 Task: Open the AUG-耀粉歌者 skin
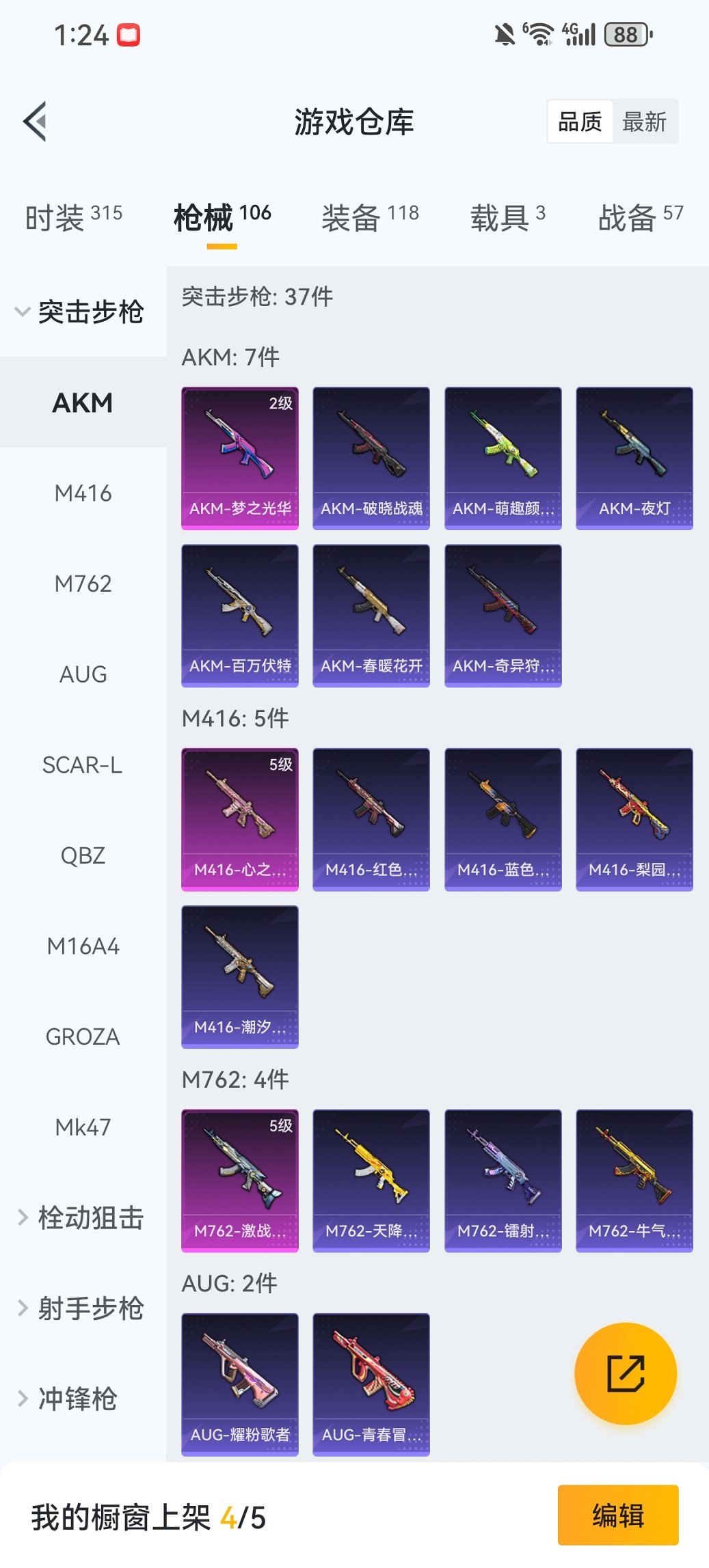240,1384
